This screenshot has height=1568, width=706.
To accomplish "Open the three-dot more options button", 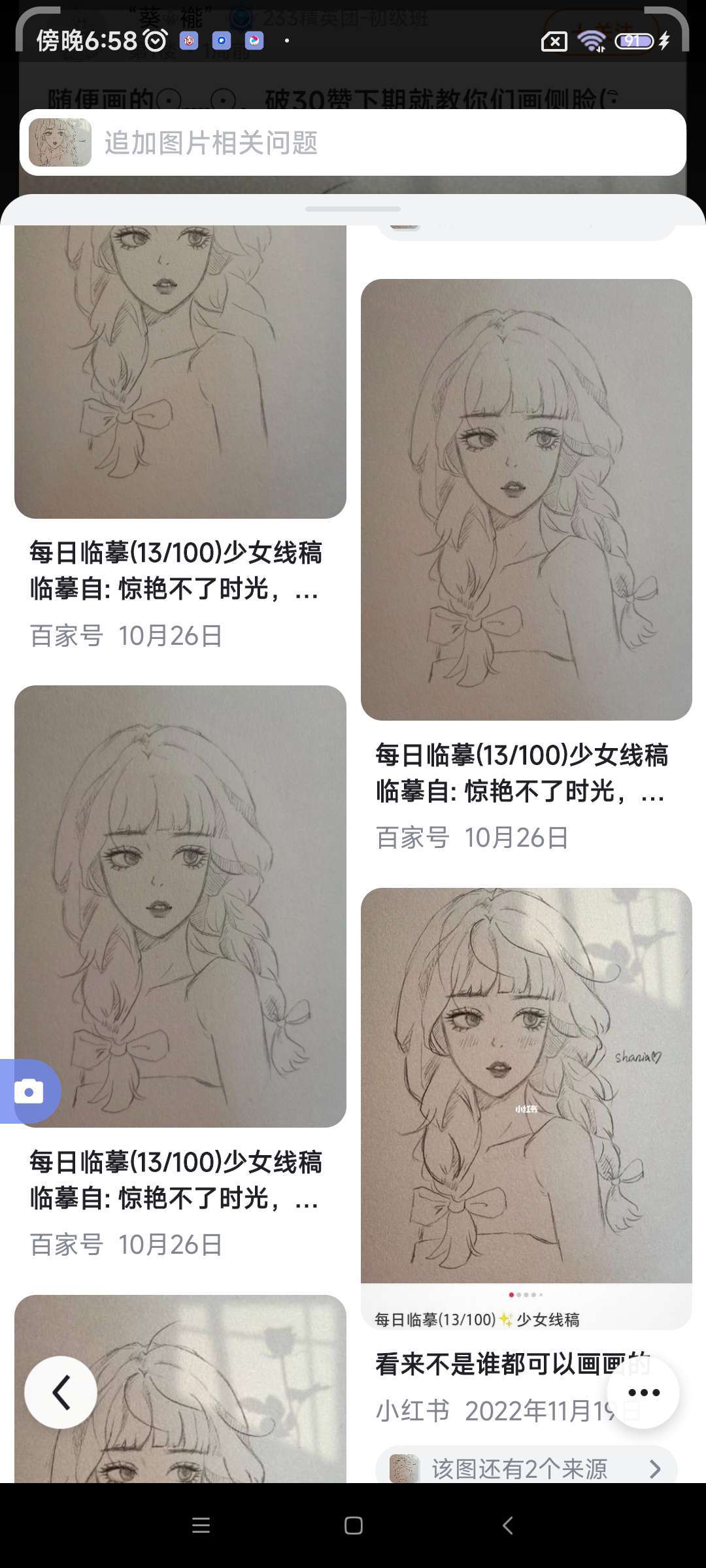I will coord(643,1392).
